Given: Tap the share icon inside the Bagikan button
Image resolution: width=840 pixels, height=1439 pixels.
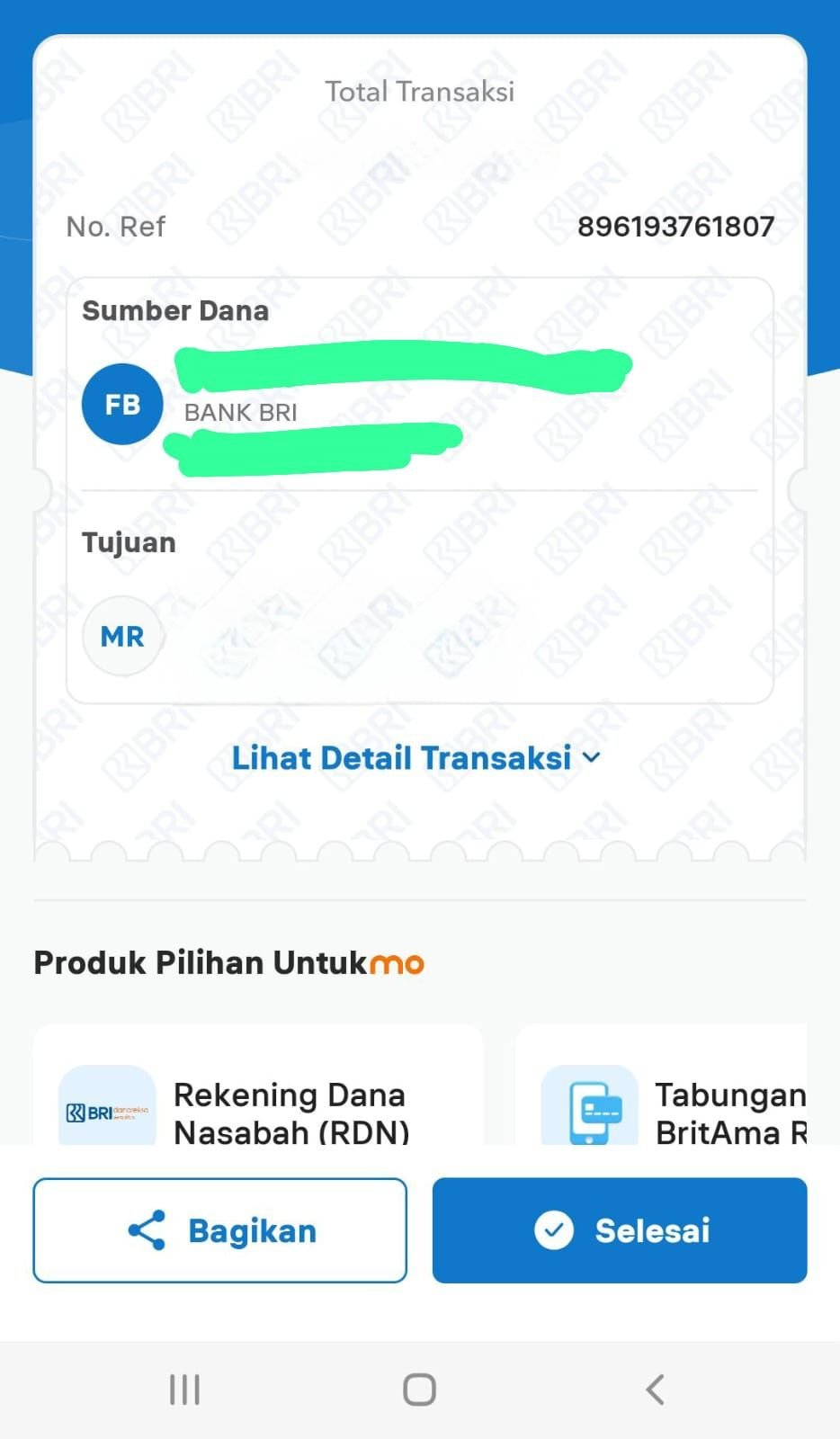Looking at the screenshot, I should [147, 1230].
